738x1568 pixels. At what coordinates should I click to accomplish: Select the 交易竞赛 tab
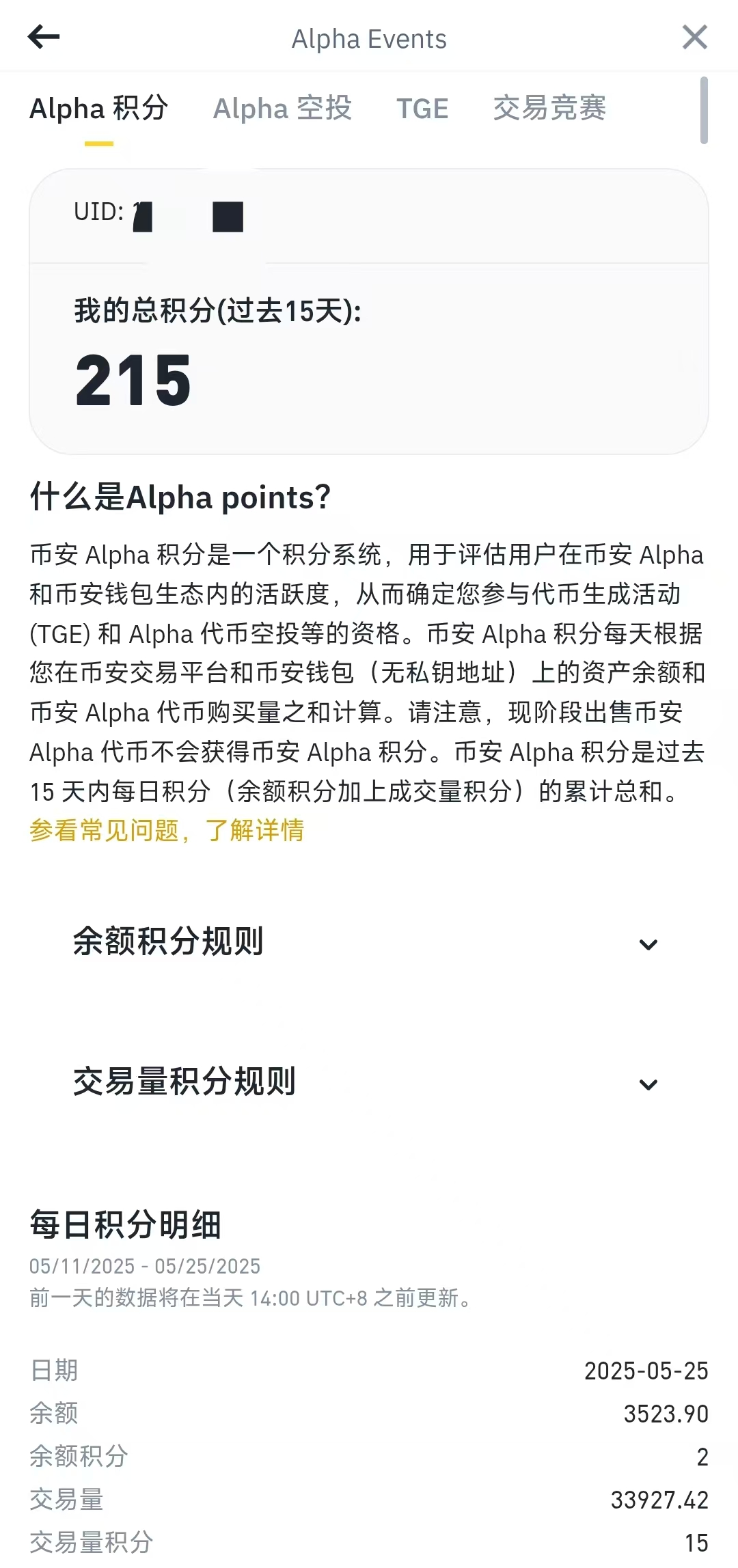tap(549, 109)
